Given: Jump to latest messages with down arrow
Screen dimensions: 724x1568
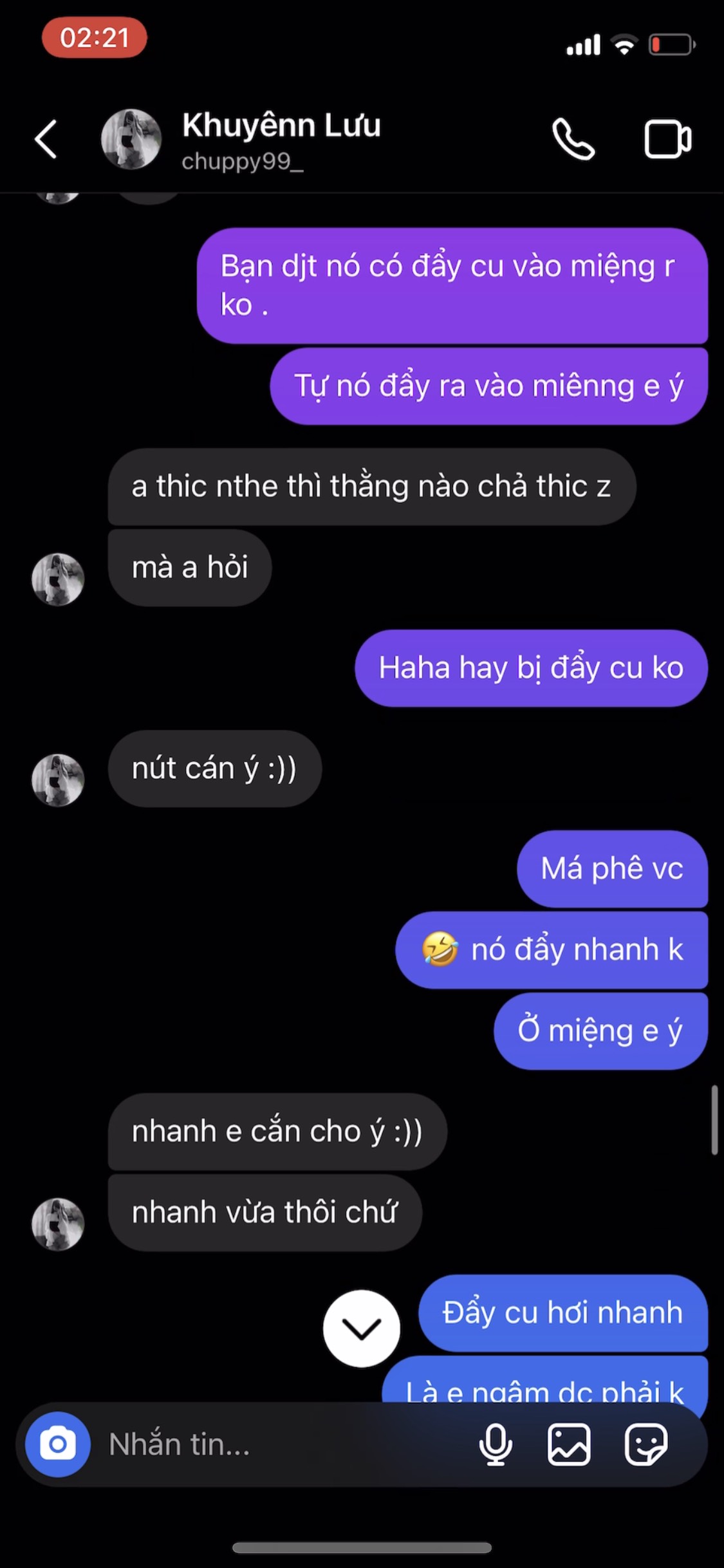Looking at the screenshot, I should point(361,1328).
